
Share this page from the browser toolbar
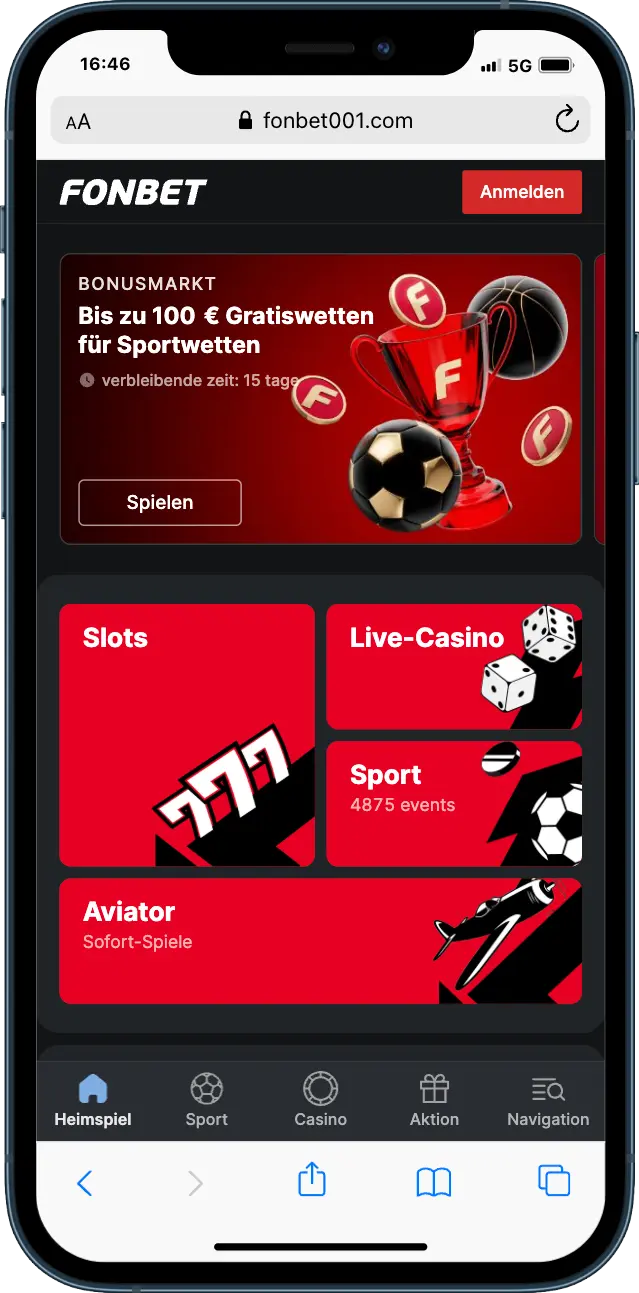pos(312,1180)
